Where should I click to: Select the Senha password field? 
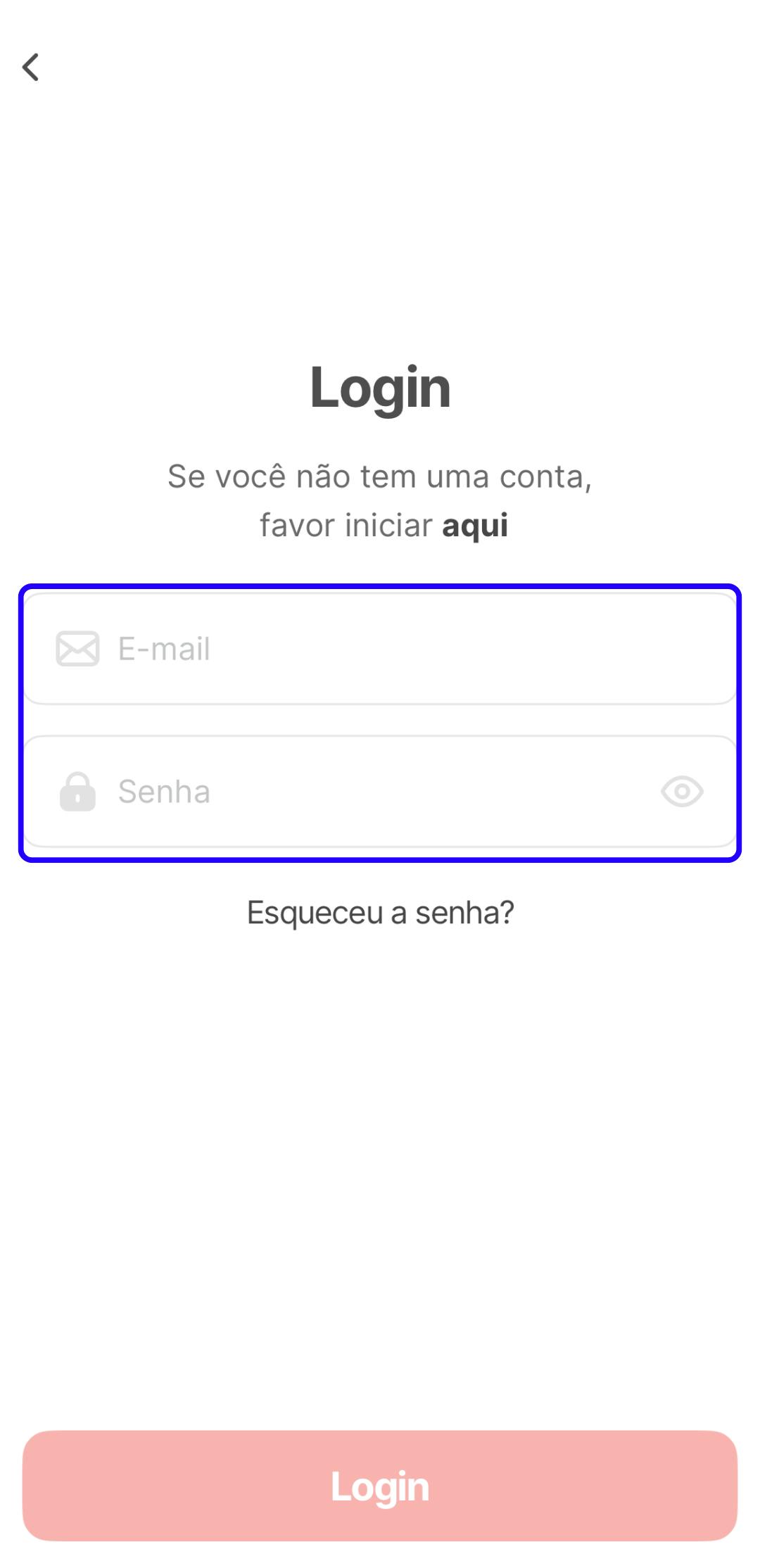(366, 792)
